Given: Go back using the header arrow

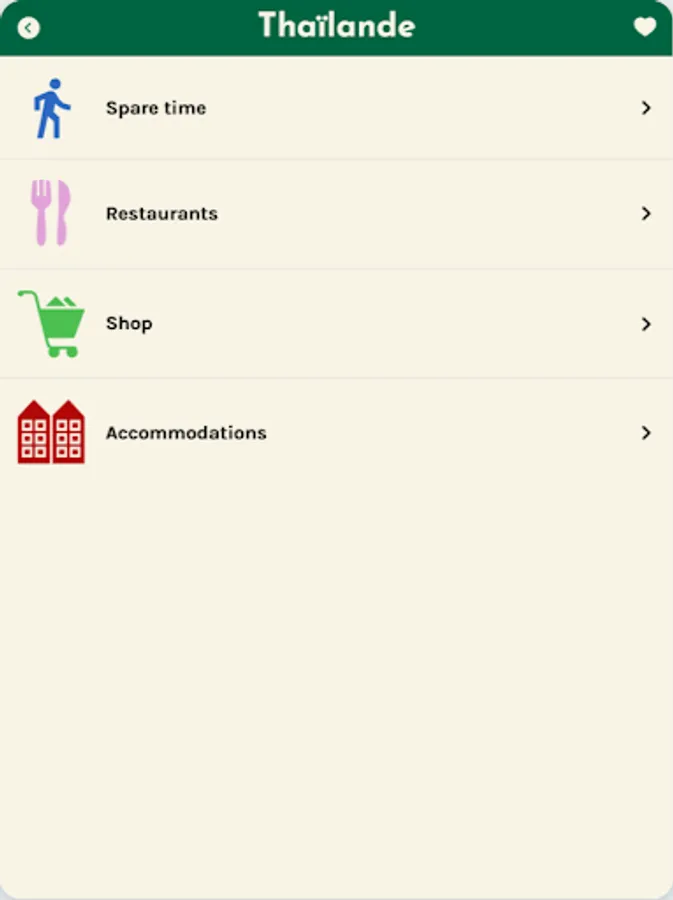Looking at the screenshot, I should 29,28.
